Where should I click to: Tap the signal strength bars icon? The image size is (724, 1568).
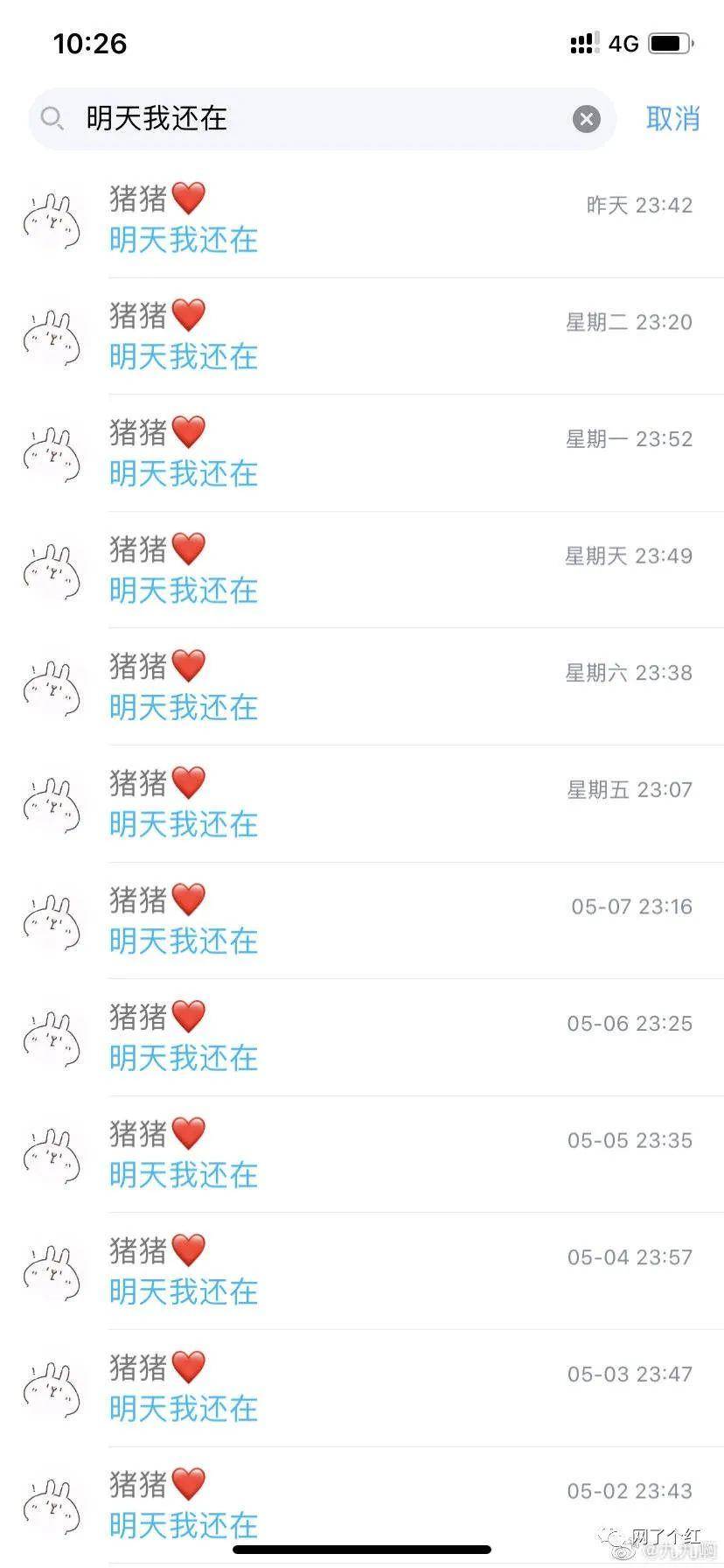581,42
